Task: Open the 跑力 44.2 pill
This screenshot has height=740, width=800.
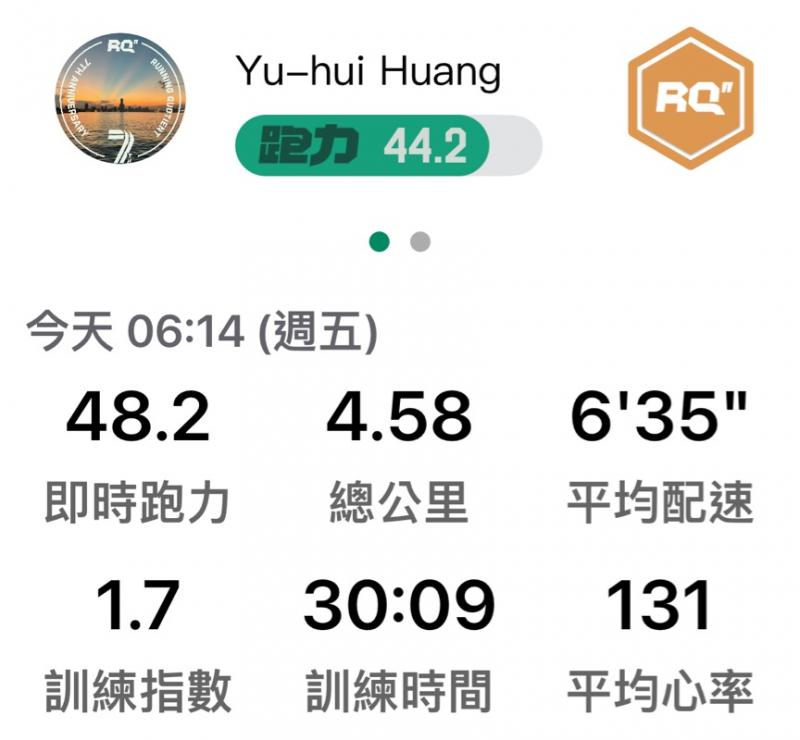Action: [x=388, y=145]
